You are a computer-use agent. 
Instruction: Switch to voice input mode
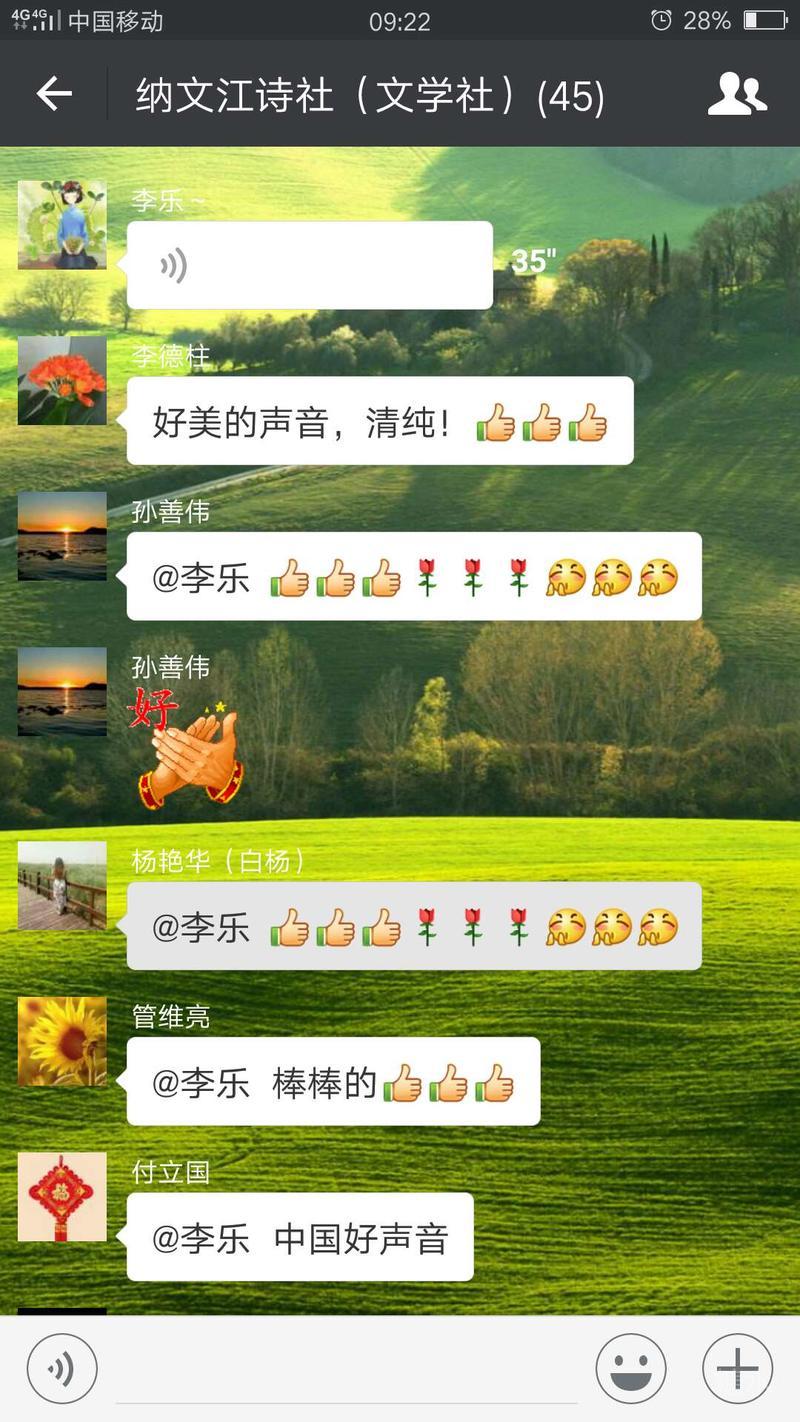pyautogui.click(x=62, y=1369)
